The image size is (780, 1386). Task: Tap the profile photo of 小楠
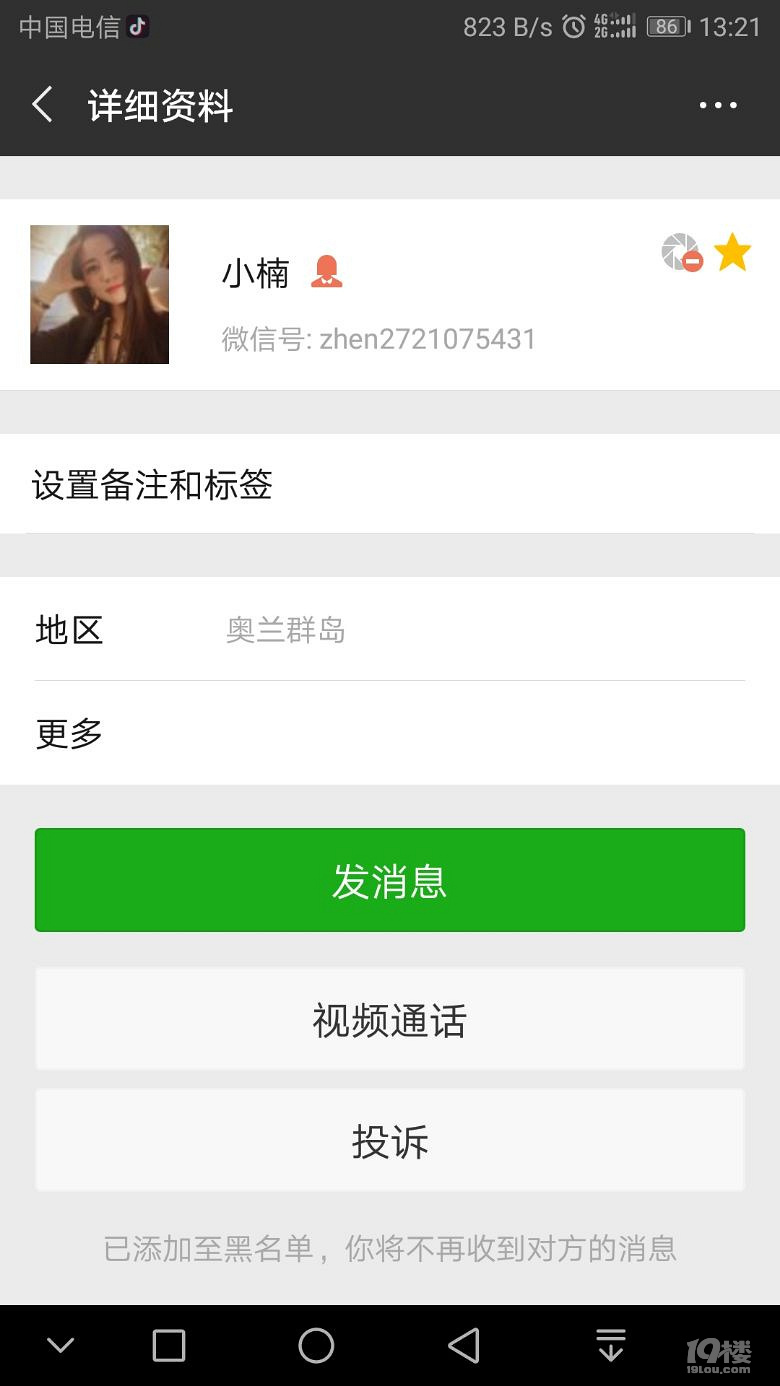[x=100, y=293]
